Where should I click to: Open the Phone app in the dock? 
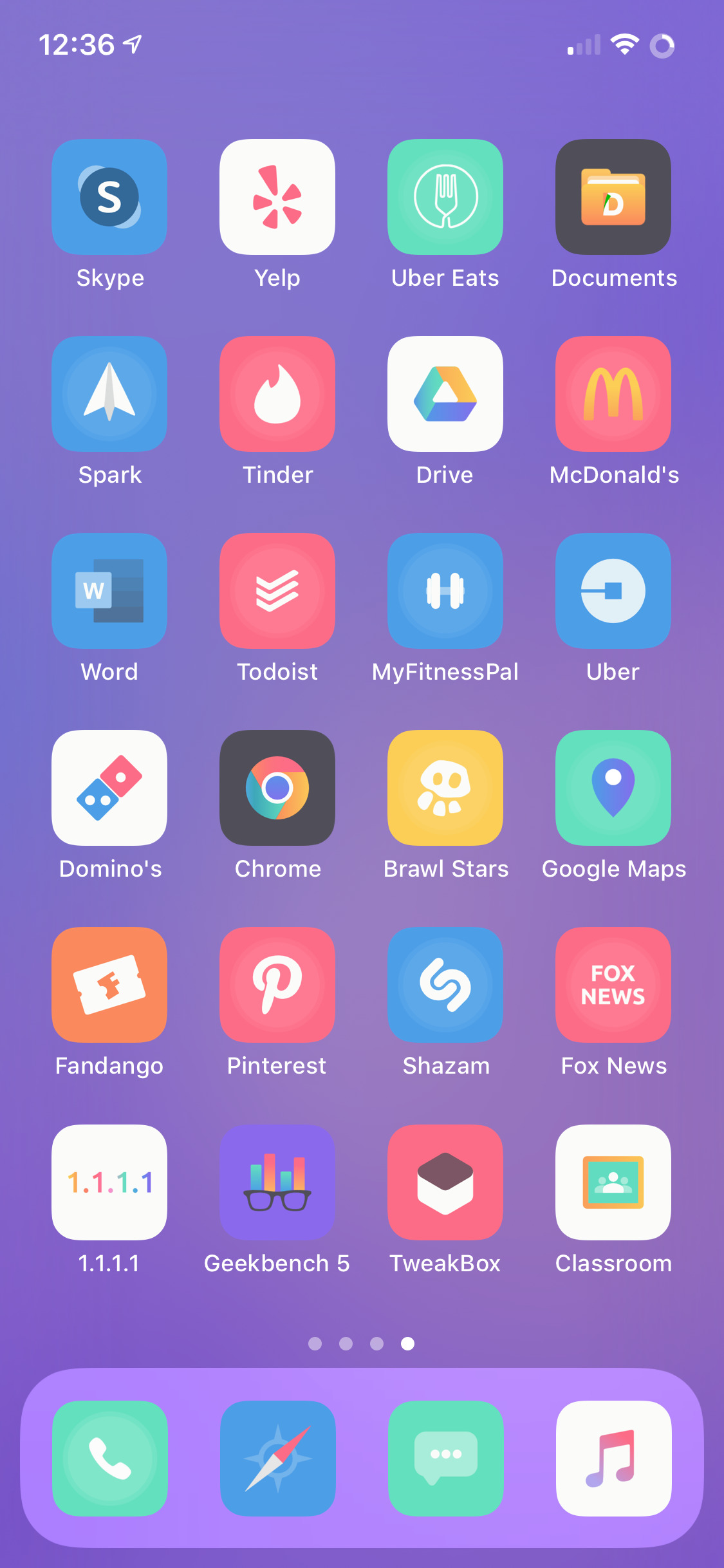110,1459
